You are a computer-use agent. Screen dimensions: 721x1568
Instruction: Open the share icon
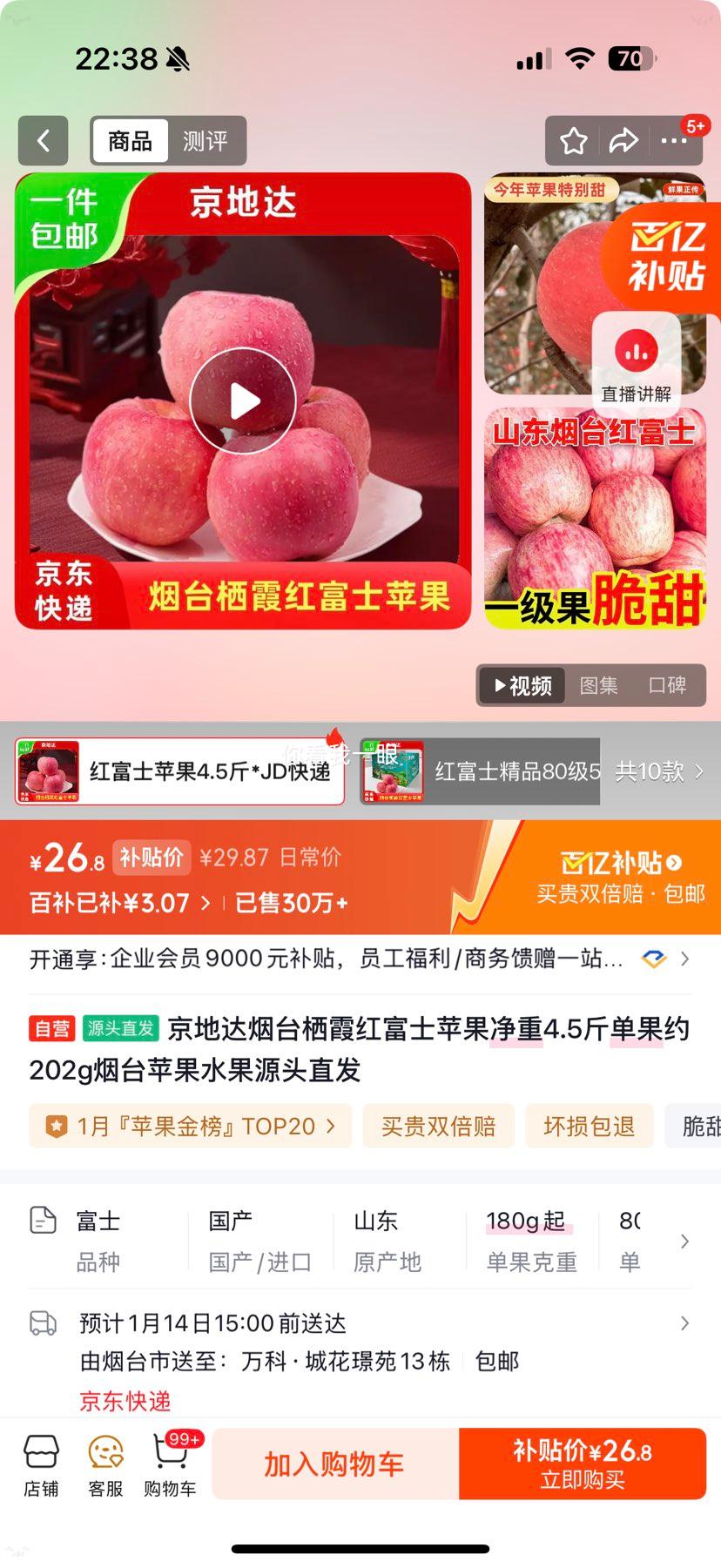[x=624, y=140]
